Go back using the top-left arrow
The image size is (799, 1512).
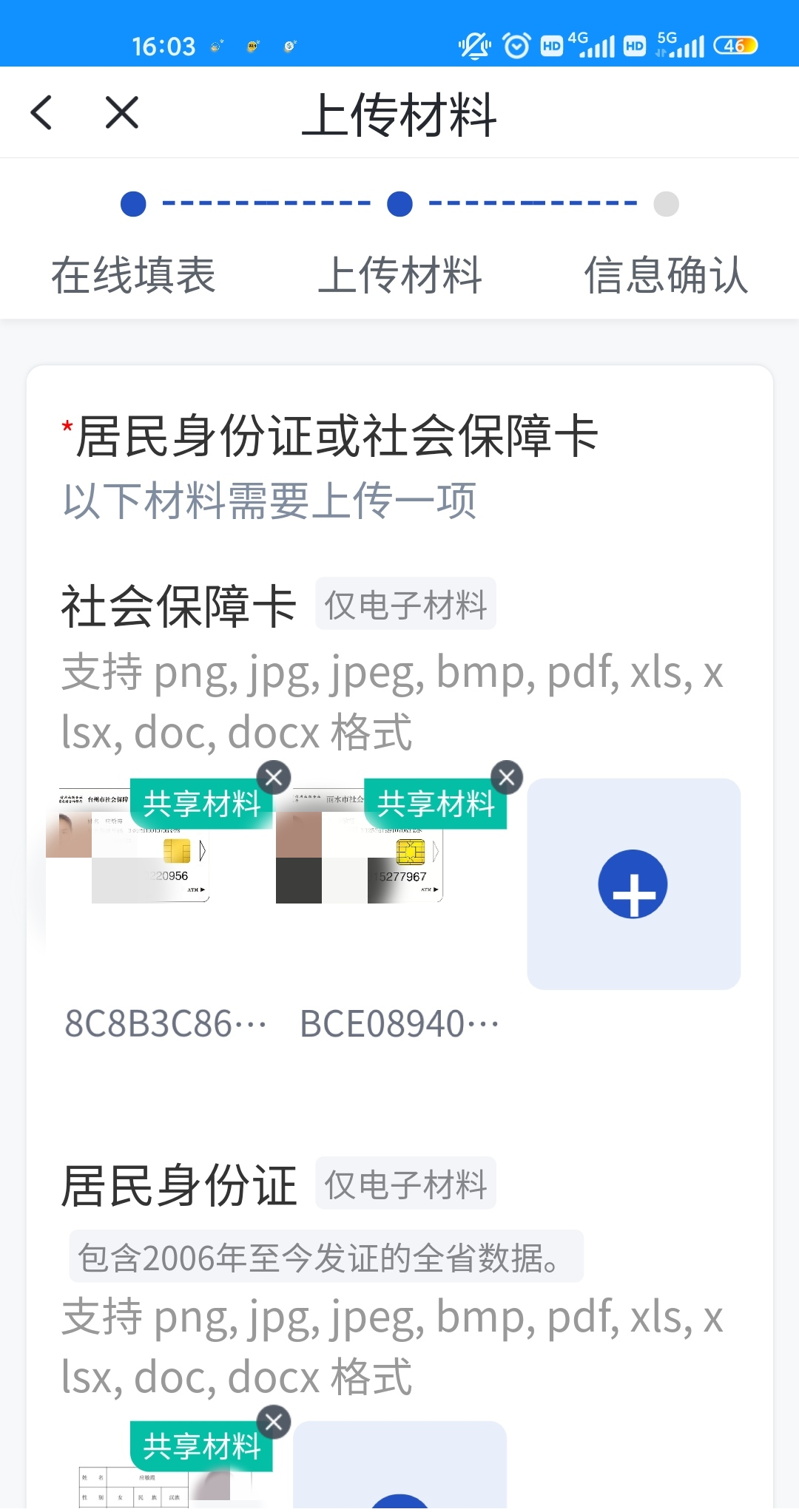click(x=42, y=113)
